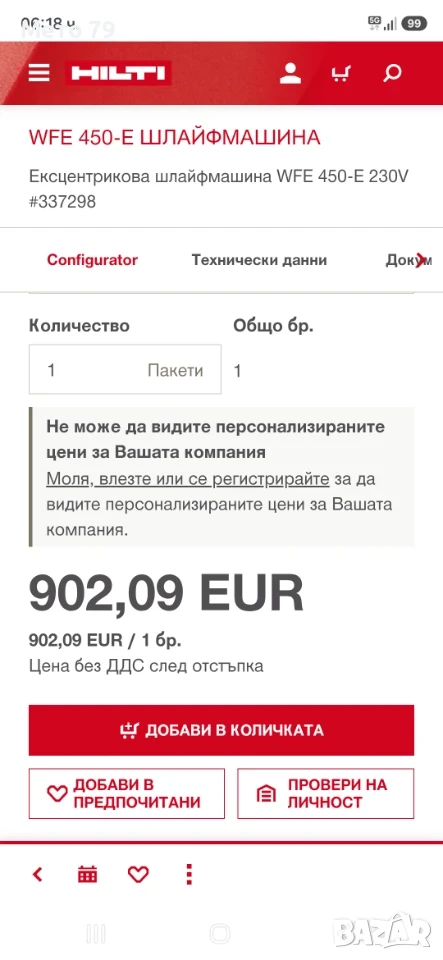Open the user account icon
Screen dimensions: 443x960
[290, 73]
